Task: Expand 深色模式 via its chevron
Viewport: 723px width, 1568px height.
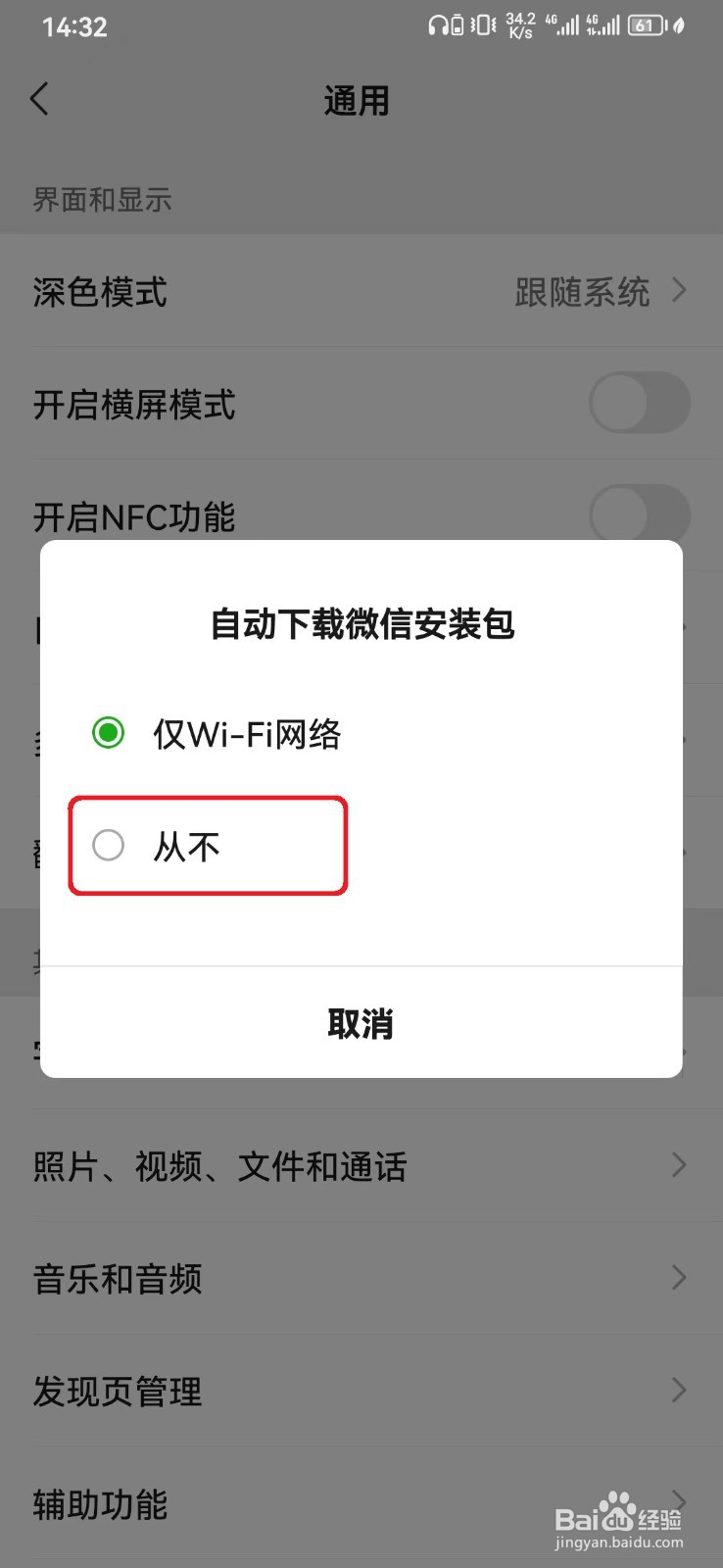Action: [x=679, y=291]
